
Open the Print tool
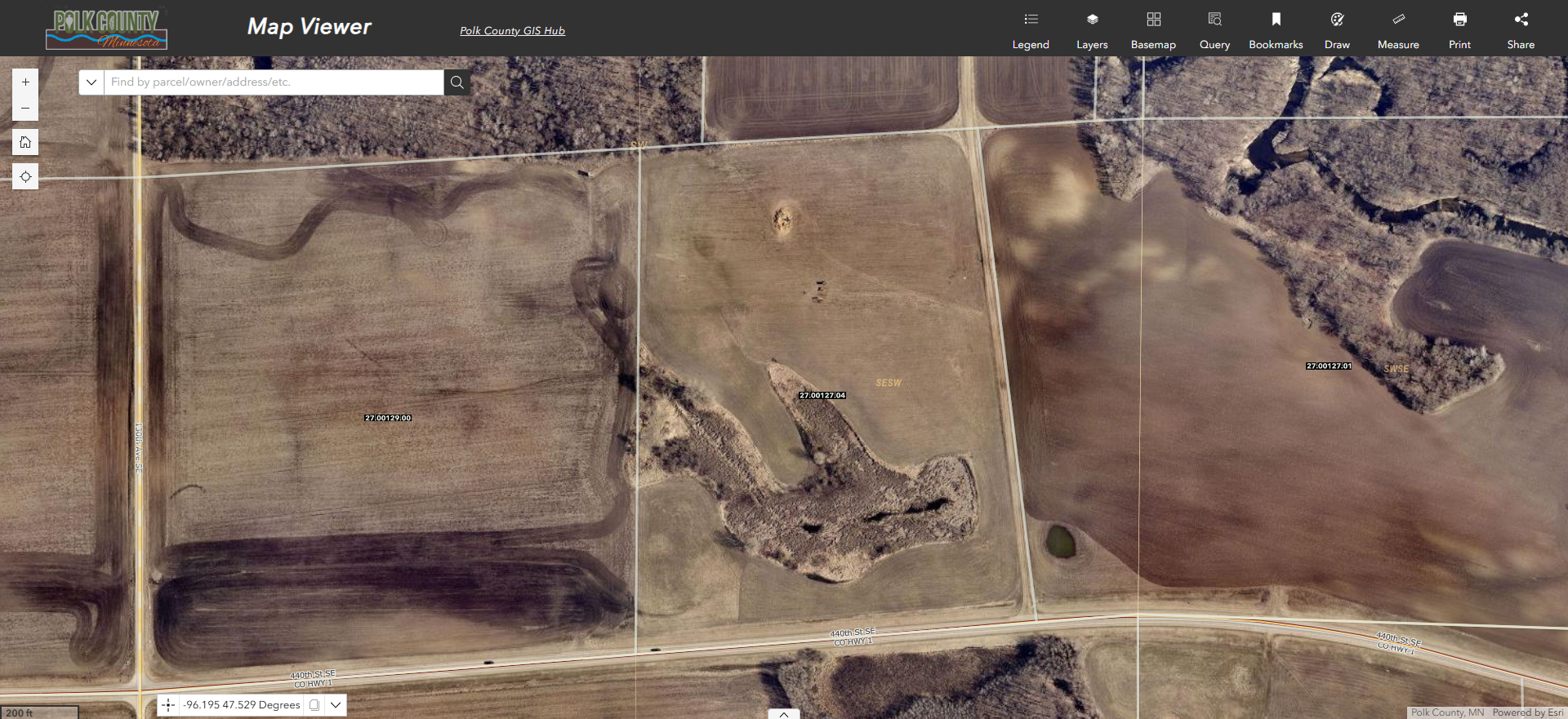[x=1459, y=29]
